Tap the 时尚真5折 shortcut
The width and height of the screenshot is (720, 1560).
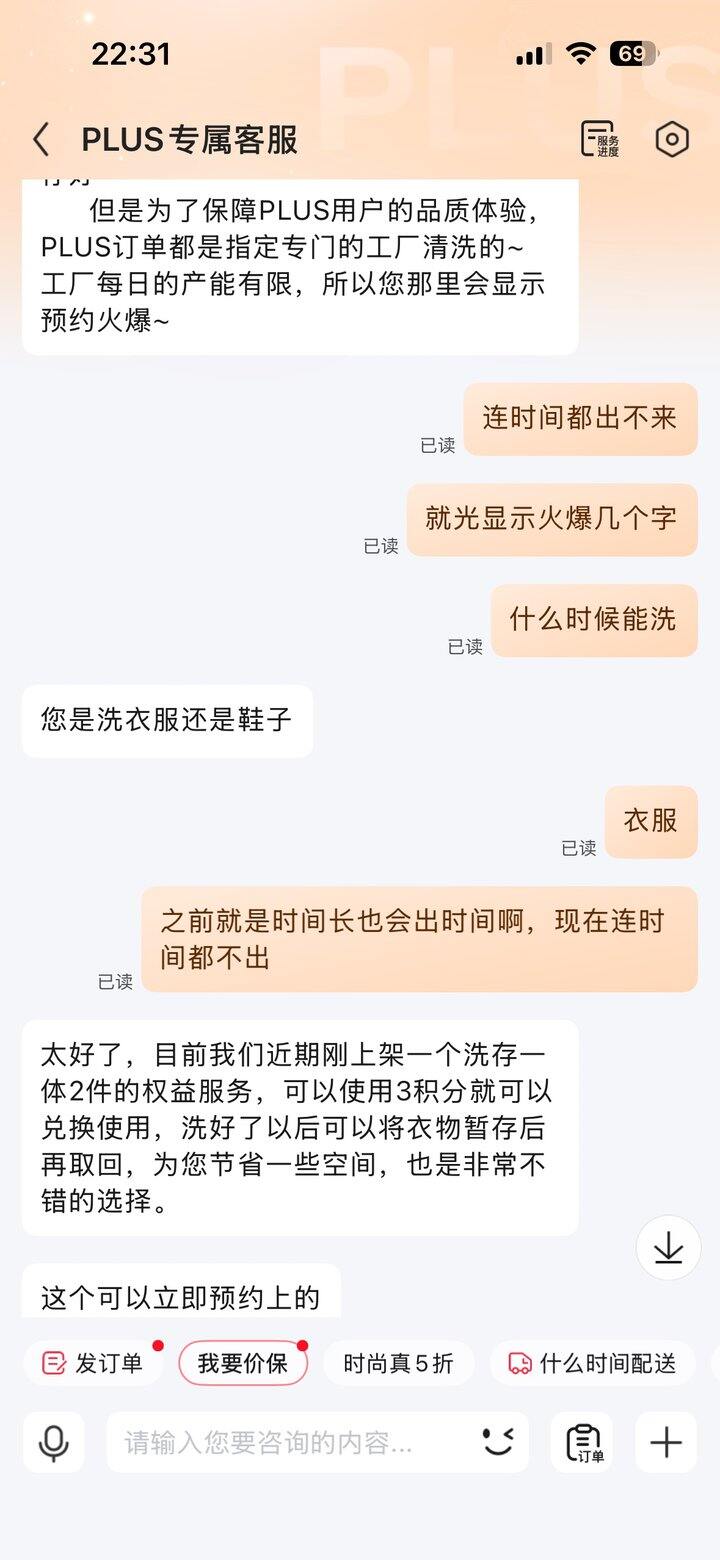(x=398, y=1362)
